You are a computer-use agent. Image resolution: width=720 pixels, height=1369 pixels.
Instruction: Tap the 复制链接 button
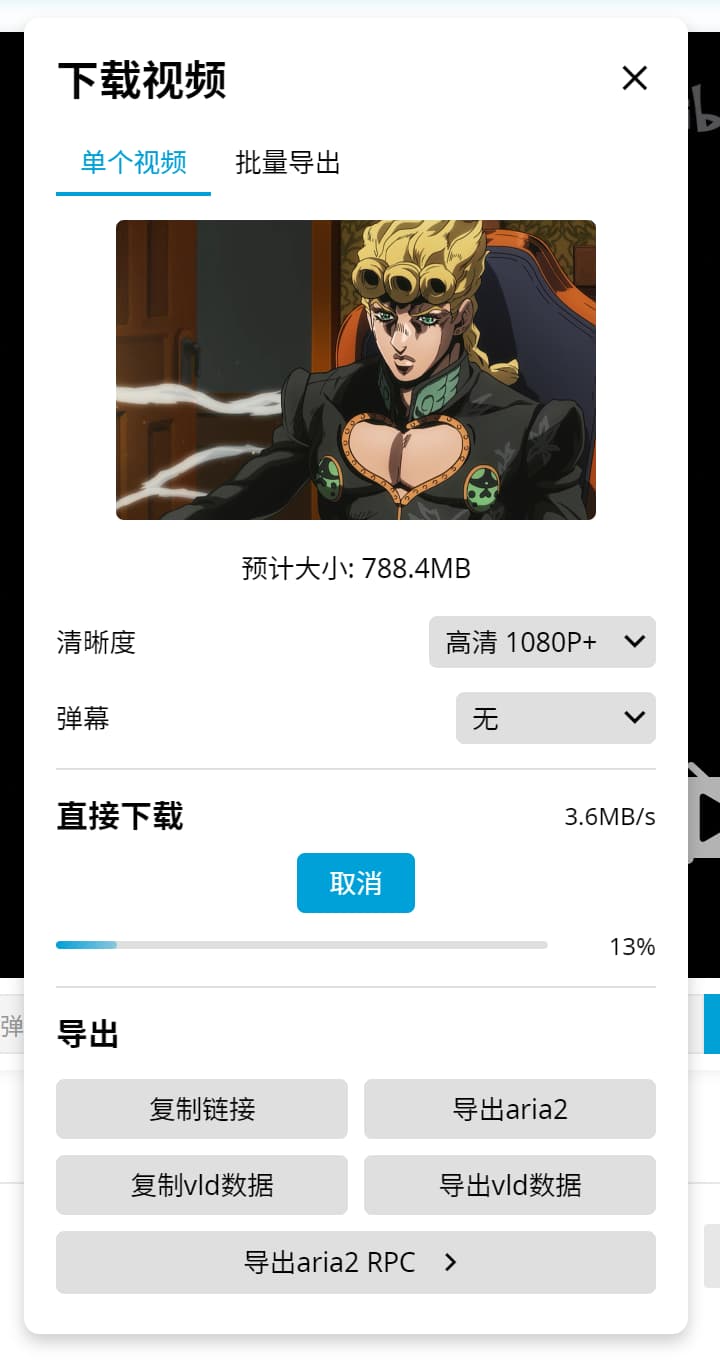202,1109
